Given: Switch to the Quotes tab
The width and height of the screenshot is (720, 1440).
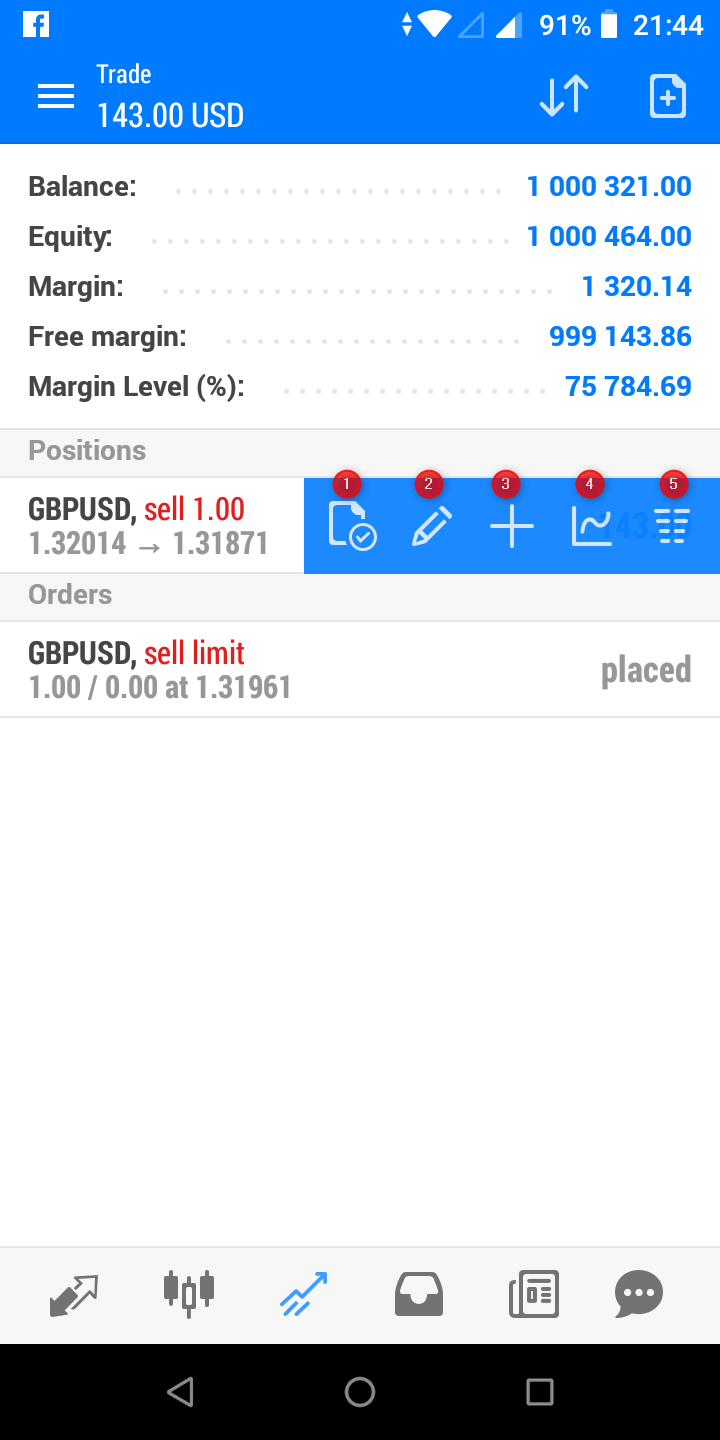Looking at the screenshot, I should [74, 1295].
